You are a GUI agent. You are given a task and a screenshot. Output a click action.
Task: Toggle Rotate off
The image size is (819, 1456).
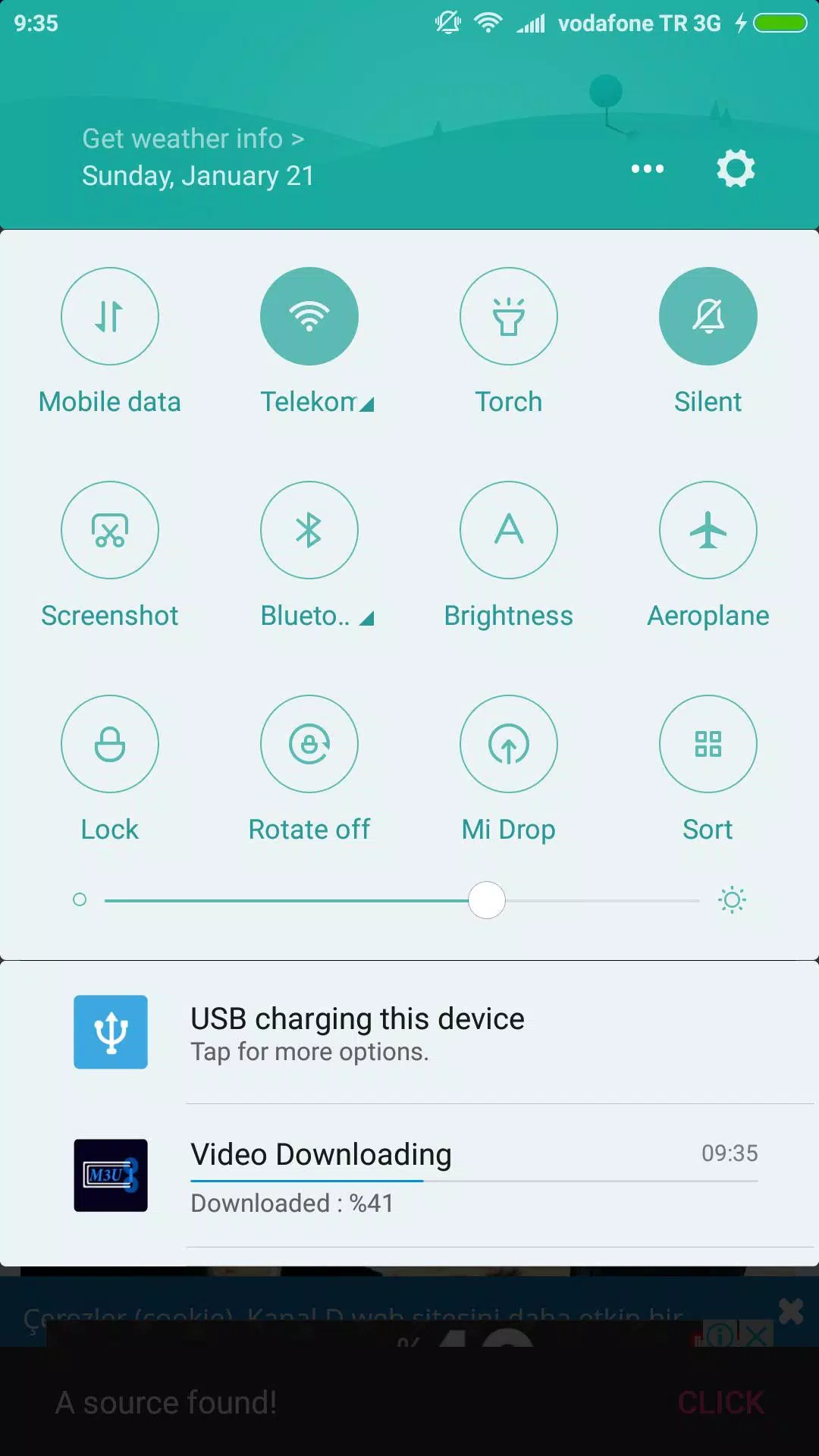tap(309, 744)
